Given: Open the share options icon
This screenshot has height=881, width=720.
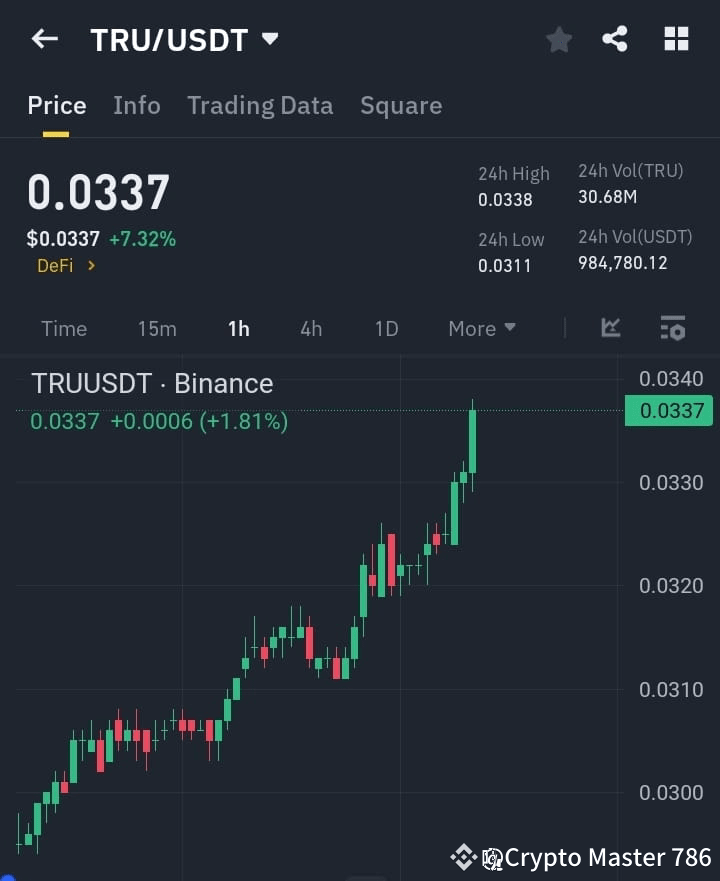Looking at the screenshot, I should (x=616, y=39).
